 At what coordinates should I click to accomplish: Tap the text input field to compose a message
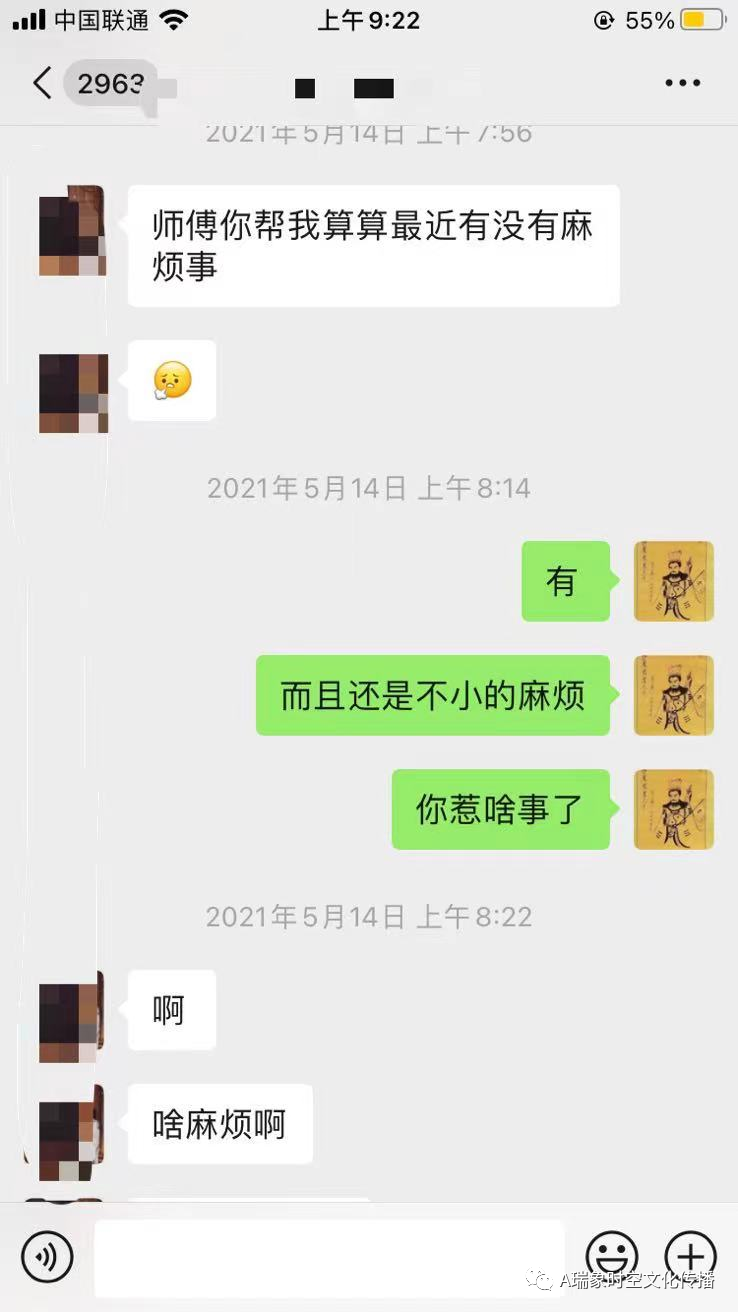pos(330,1256)
